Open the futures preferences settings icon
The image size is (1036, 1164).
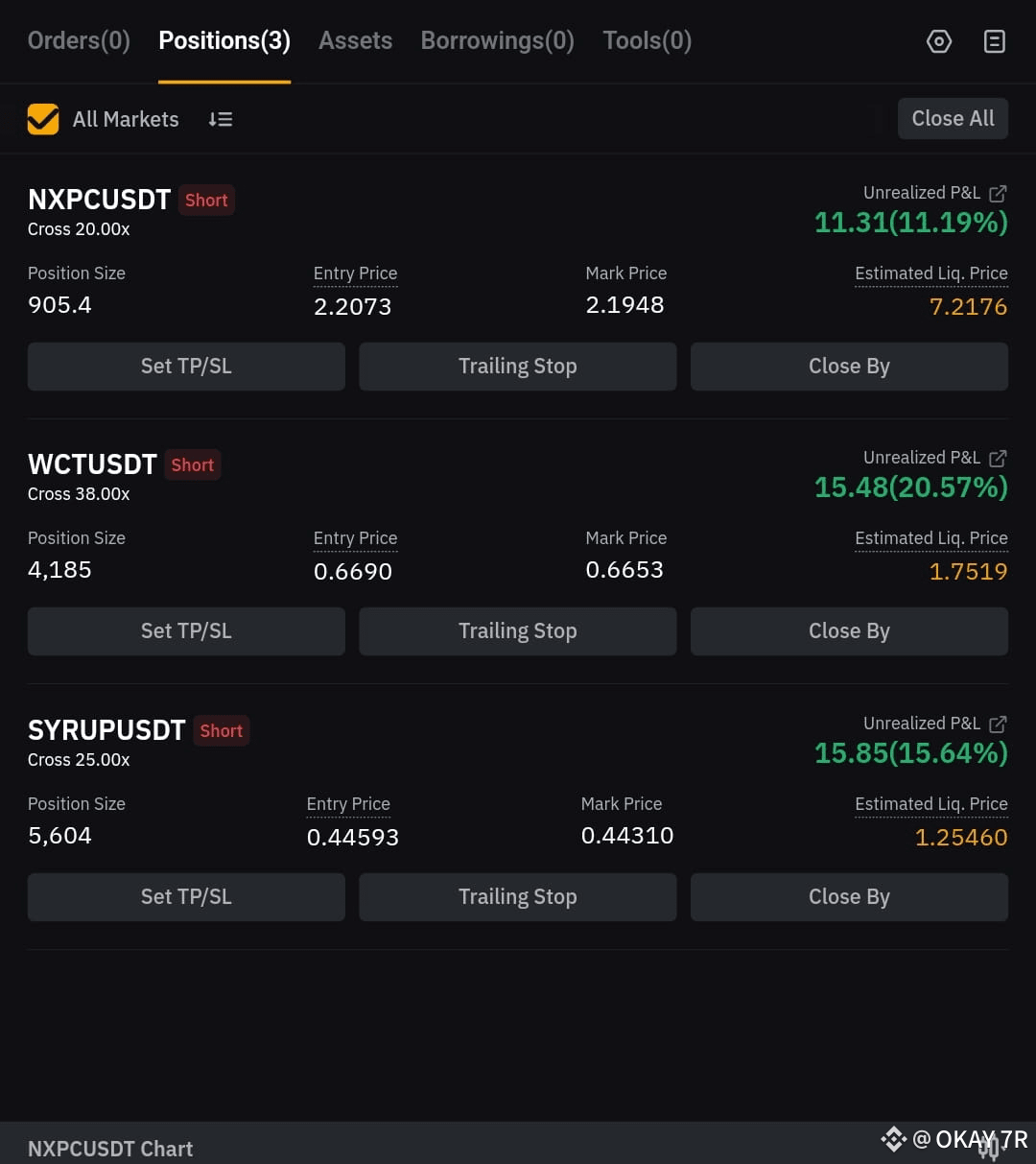(x=938, y=41)
